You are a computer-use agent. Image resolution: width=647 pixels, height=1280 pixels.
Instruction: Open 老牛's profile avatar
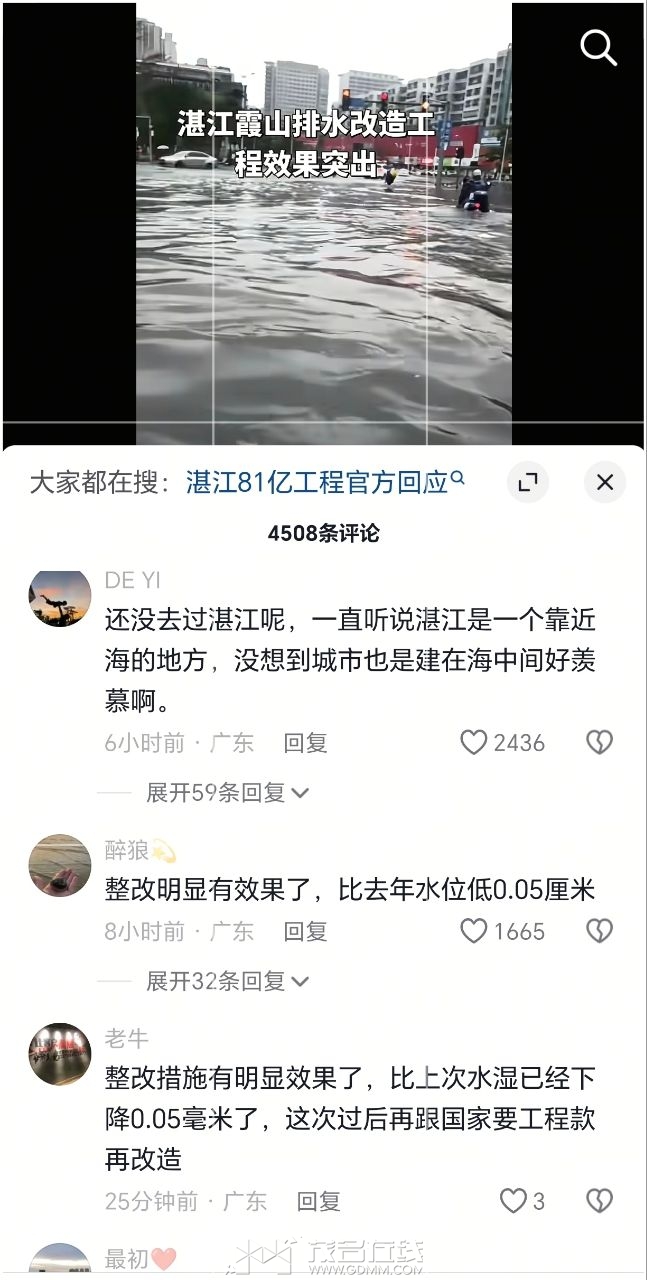click(x=60, y=1054)
